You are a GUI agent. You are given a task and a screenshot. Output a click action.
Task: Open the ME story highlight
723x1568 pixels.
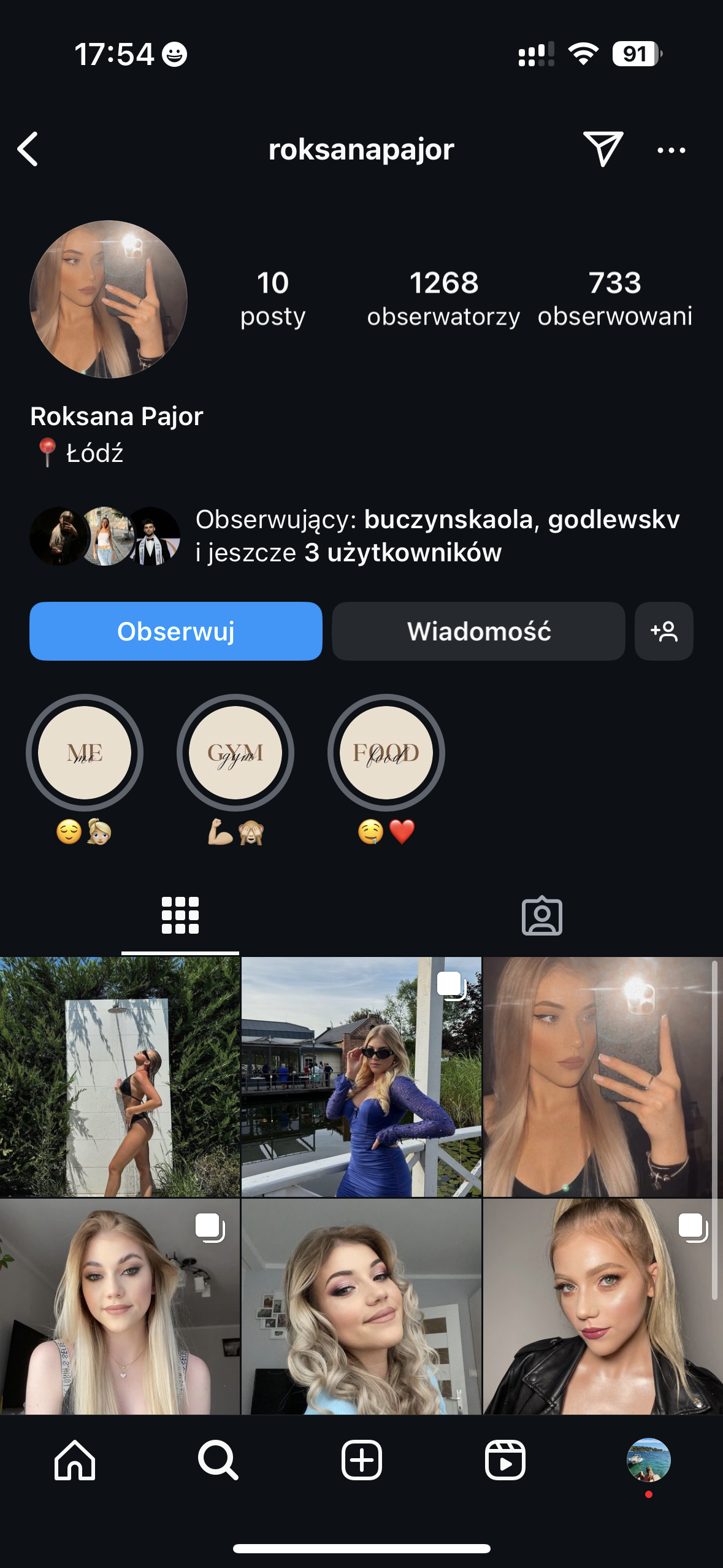coord(85,753)
